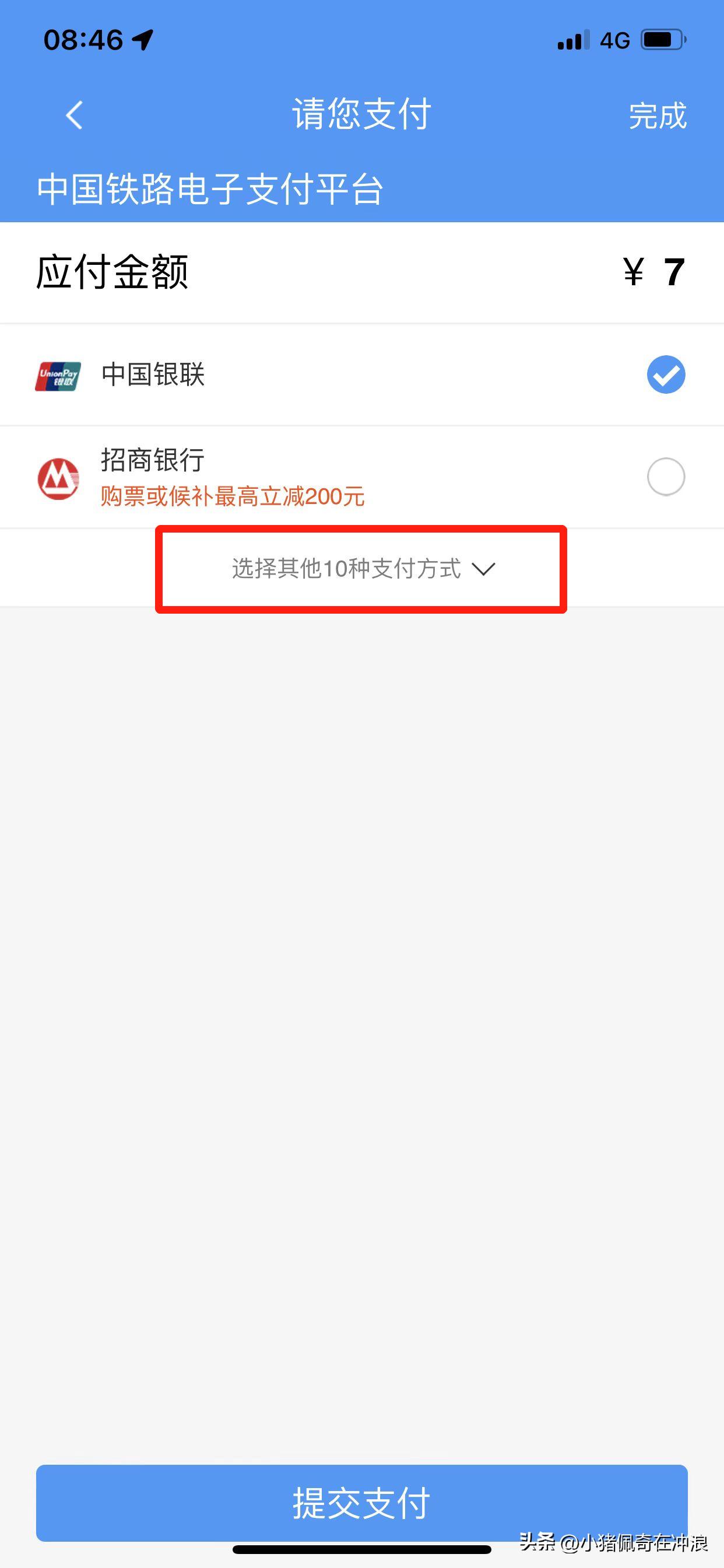Tap the 请您支付 title

[x=360, y=113]
